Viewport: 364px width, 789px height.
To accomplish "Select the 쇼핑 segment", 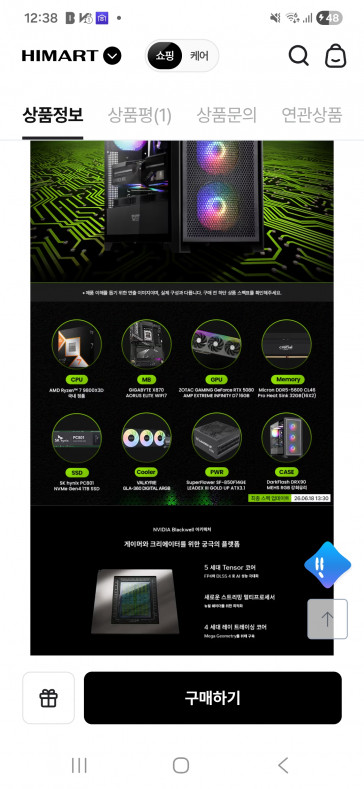I will click(164, 55).
